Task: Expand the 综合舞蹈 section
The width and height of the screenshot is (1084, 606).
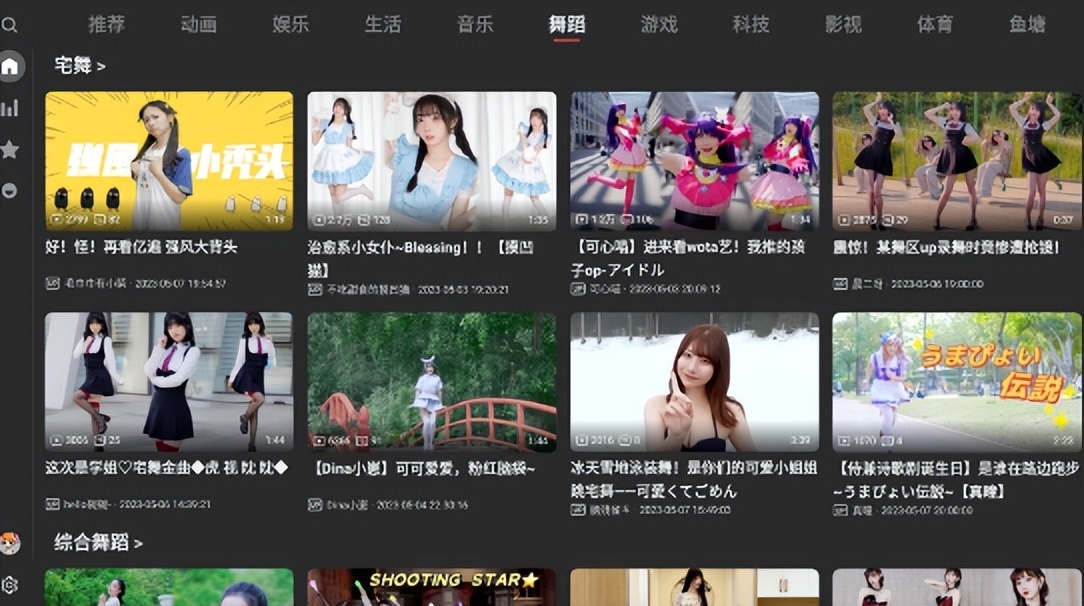Action: point(98,543)
